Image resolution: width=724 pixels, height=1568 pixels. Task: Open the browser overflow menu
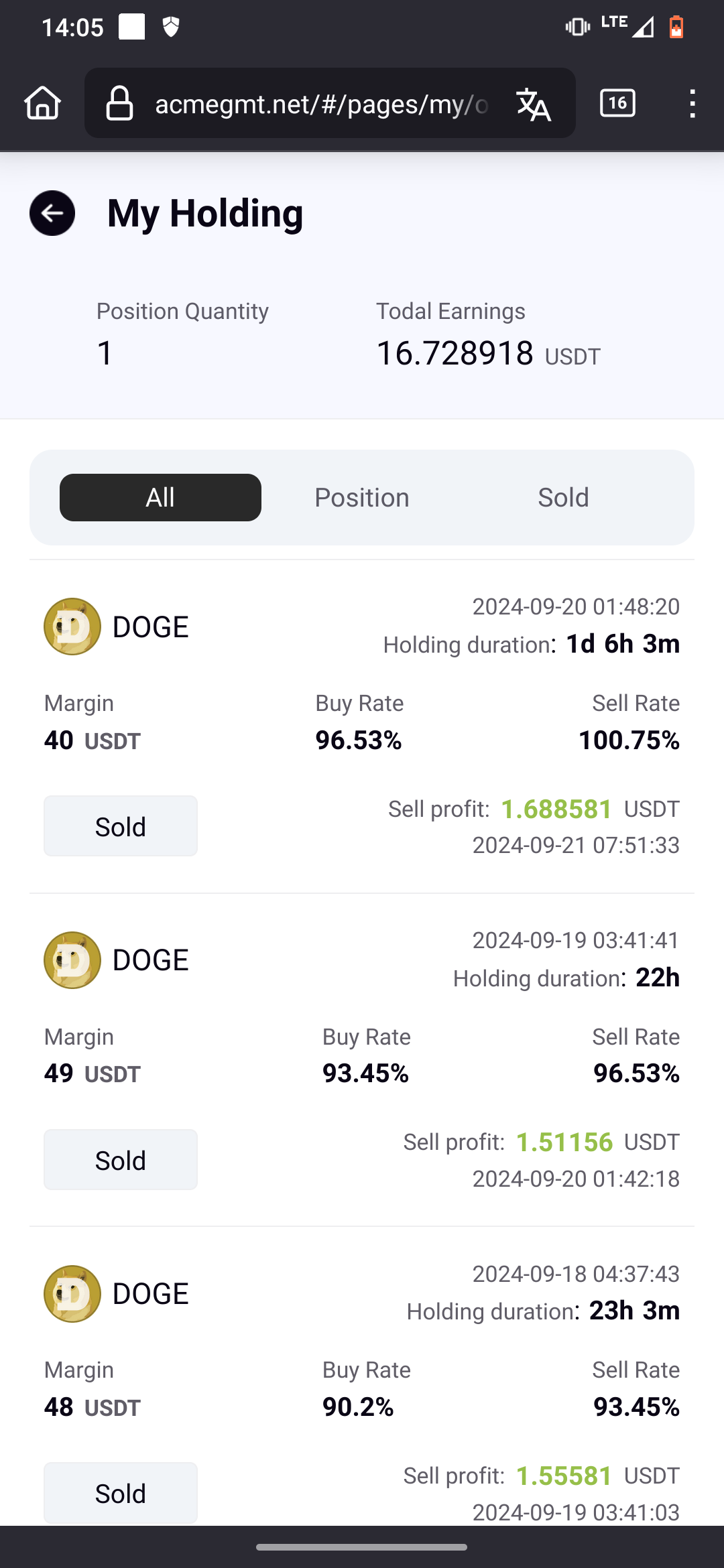coord(692,104)
